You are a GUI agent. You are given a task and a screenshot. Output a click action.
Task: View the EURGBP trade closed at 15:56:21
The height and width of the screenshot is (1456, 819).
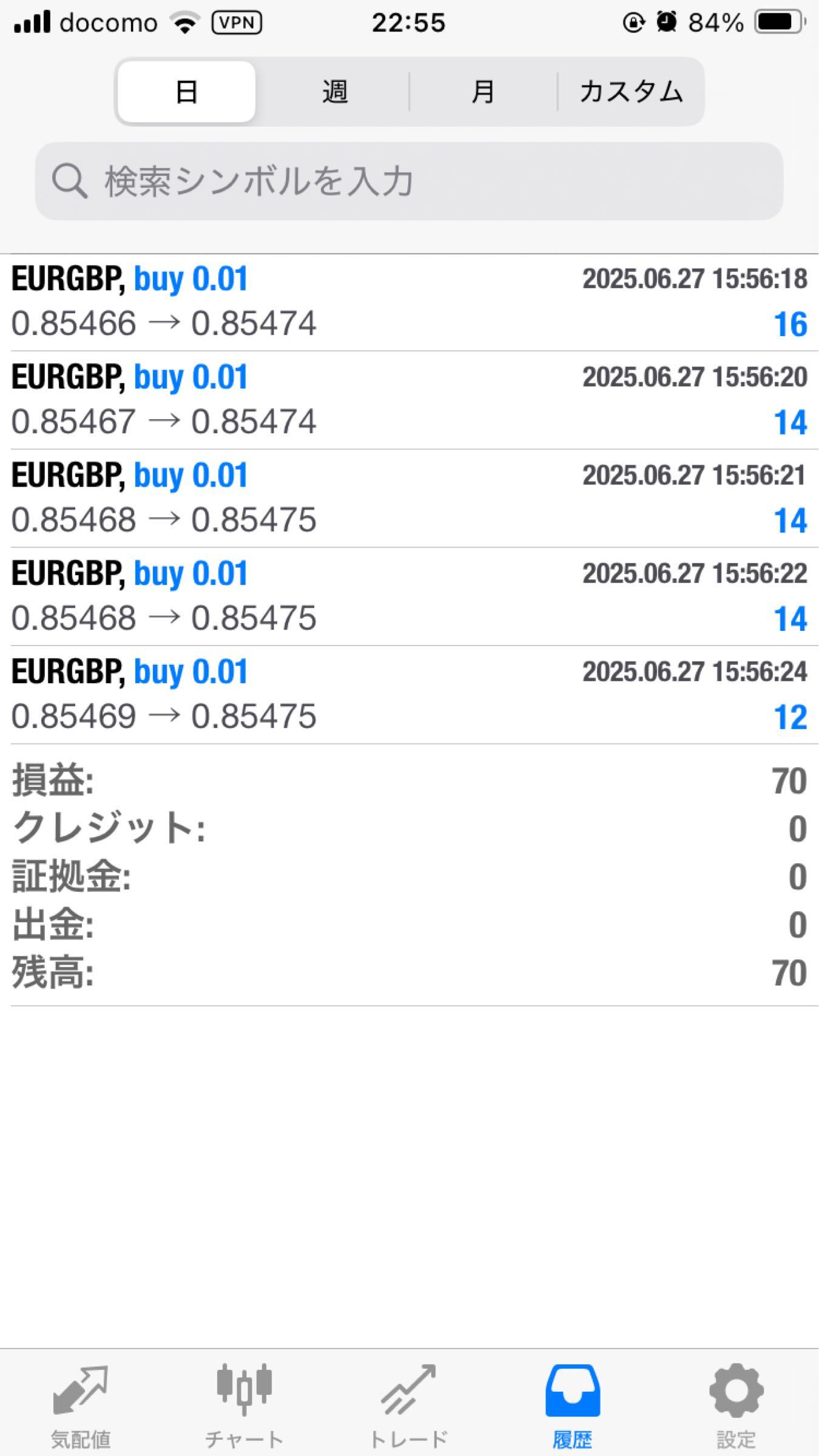(409, 498)
